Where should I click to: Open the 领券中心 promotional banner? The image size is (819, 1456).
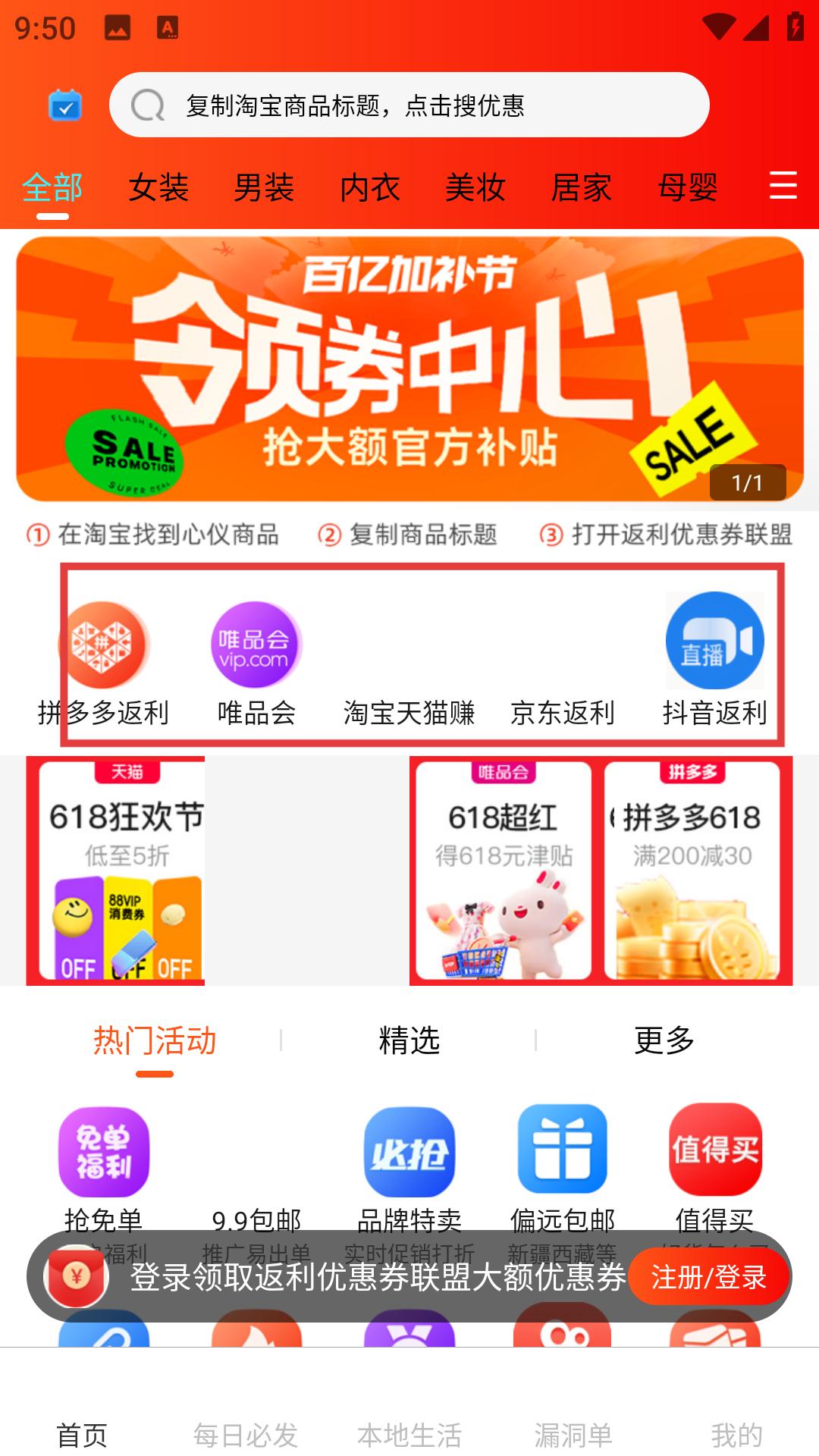point(409,369)
